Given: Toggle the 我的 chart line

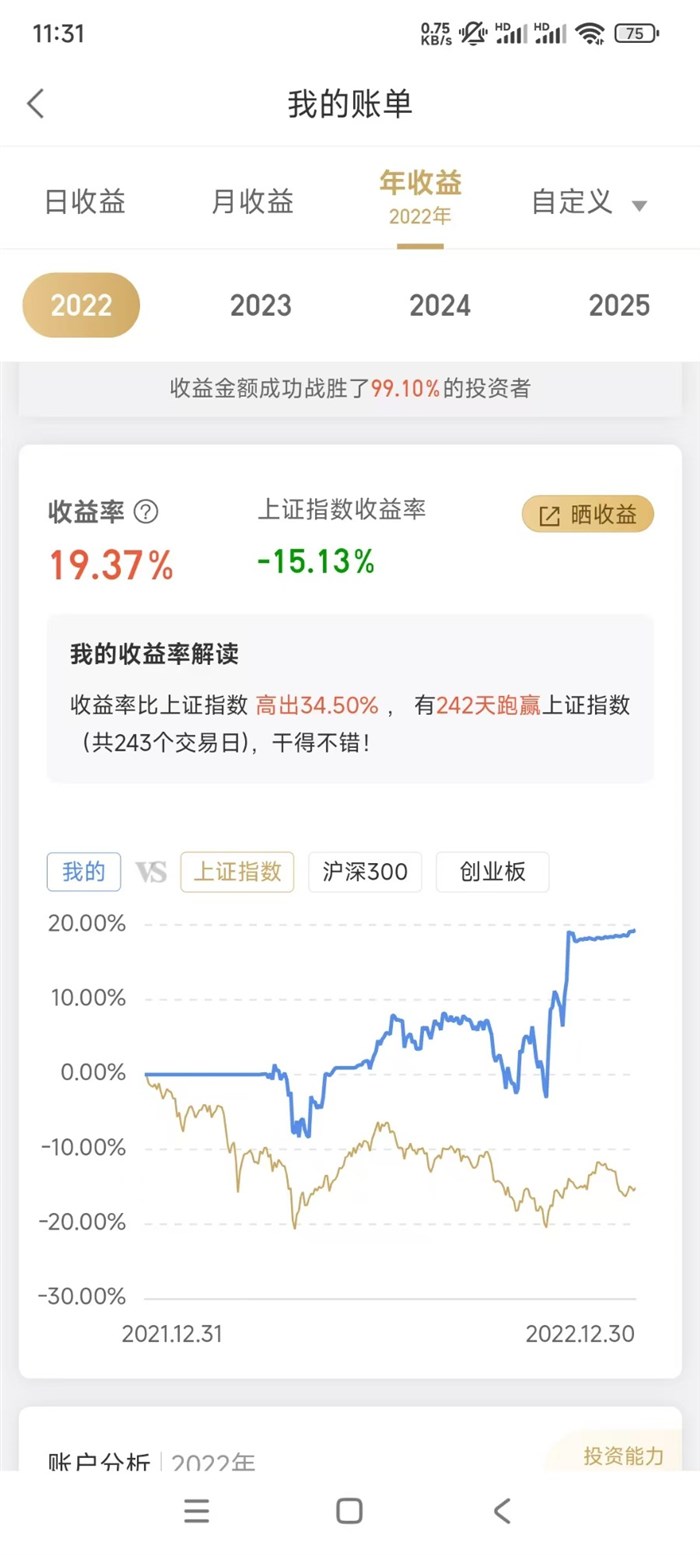Looking at the screenshot, I should click(84, 871).
